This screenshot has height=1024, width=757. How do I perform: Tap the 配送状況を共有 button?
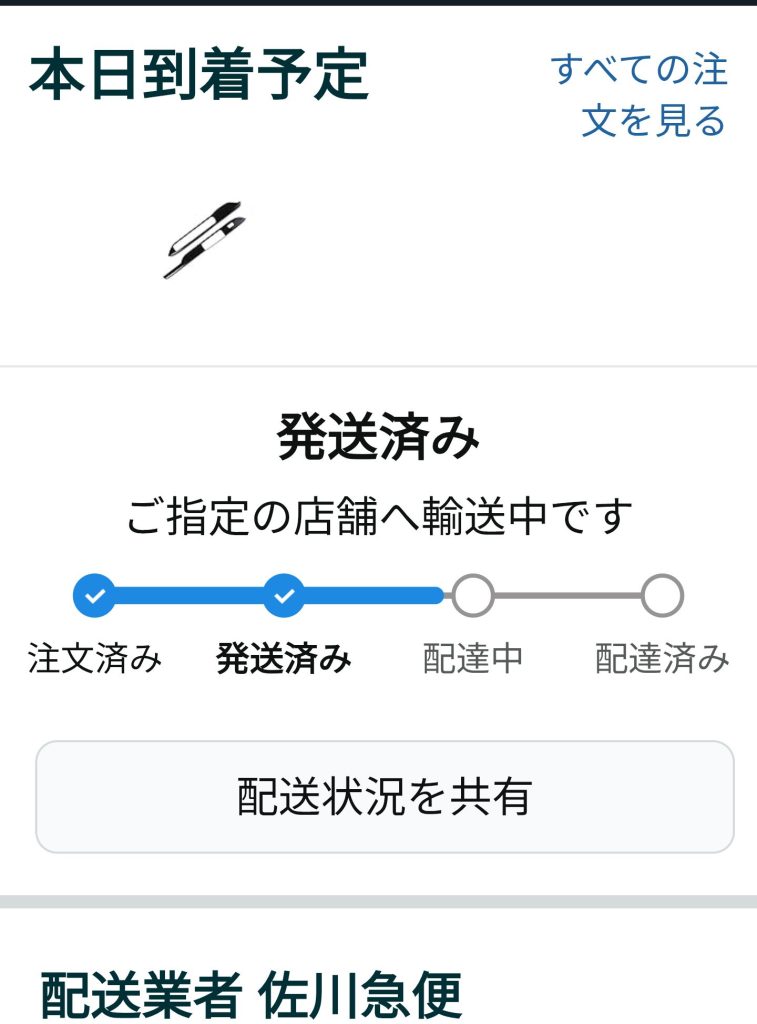(x=384, y=797)
